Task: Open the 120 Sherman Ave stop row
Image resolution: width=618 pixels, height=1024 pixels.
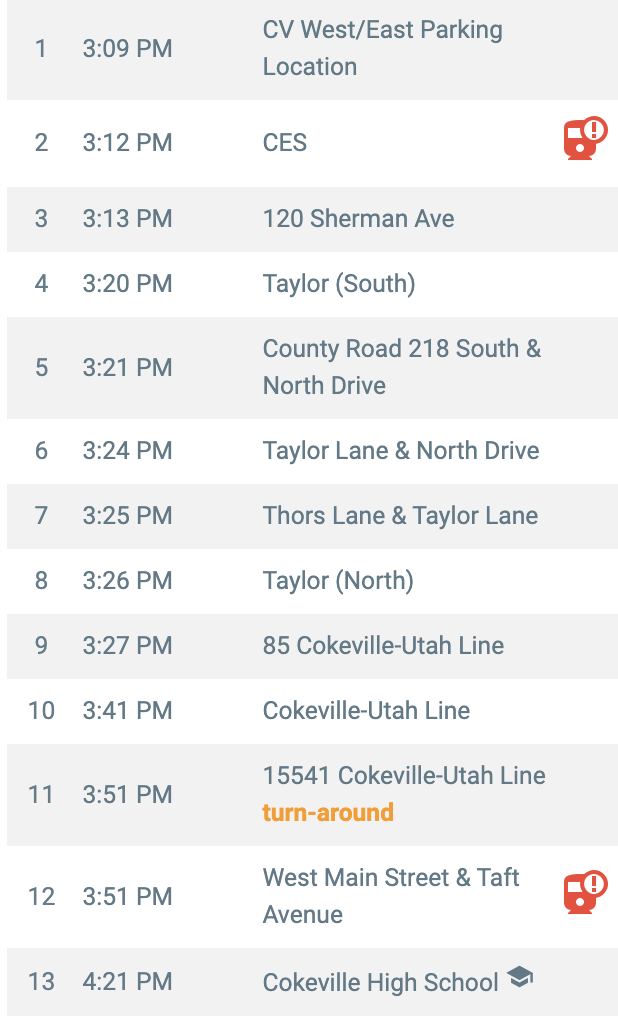Action: (x=358, y=219)
